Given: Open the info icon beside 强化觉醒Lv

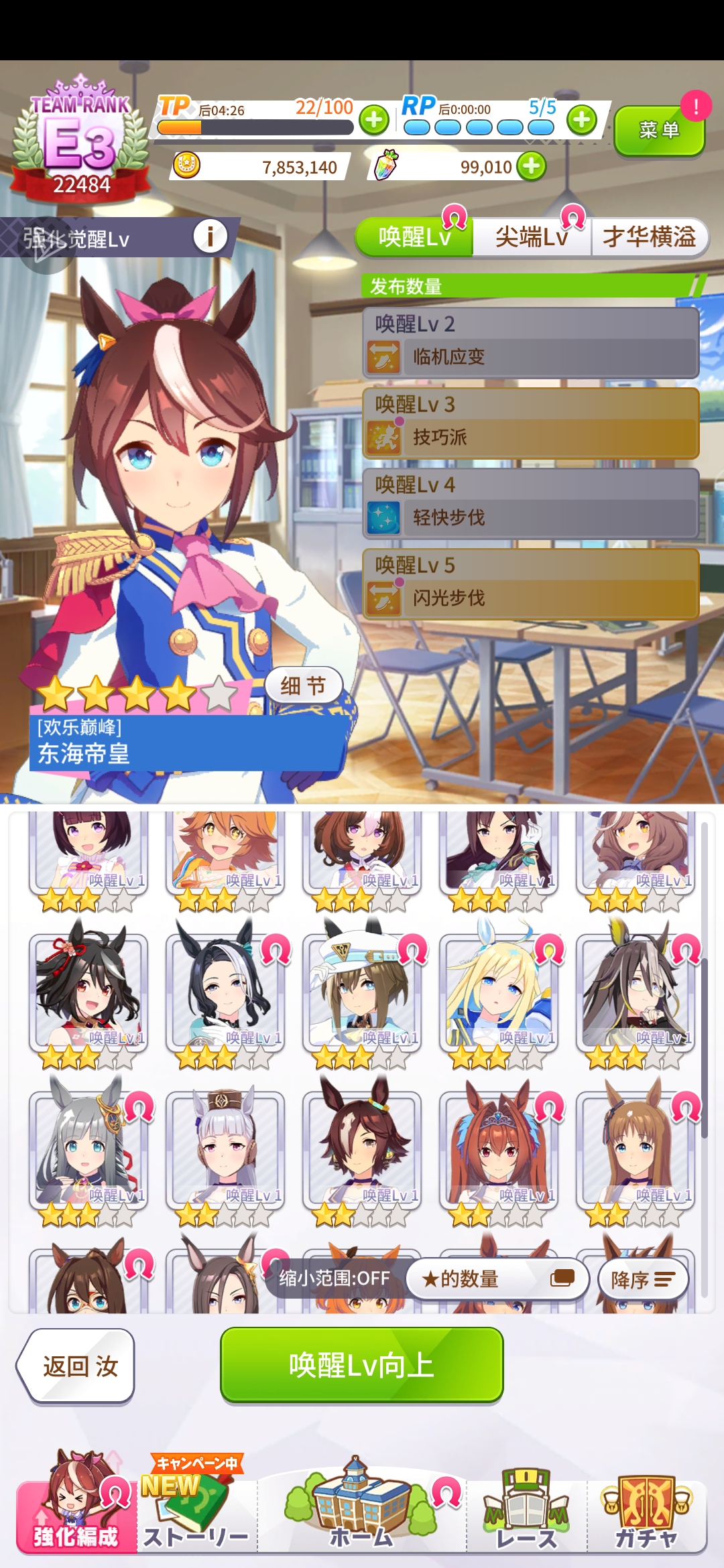Looking at the screenshot, I should tap(210, 237).
